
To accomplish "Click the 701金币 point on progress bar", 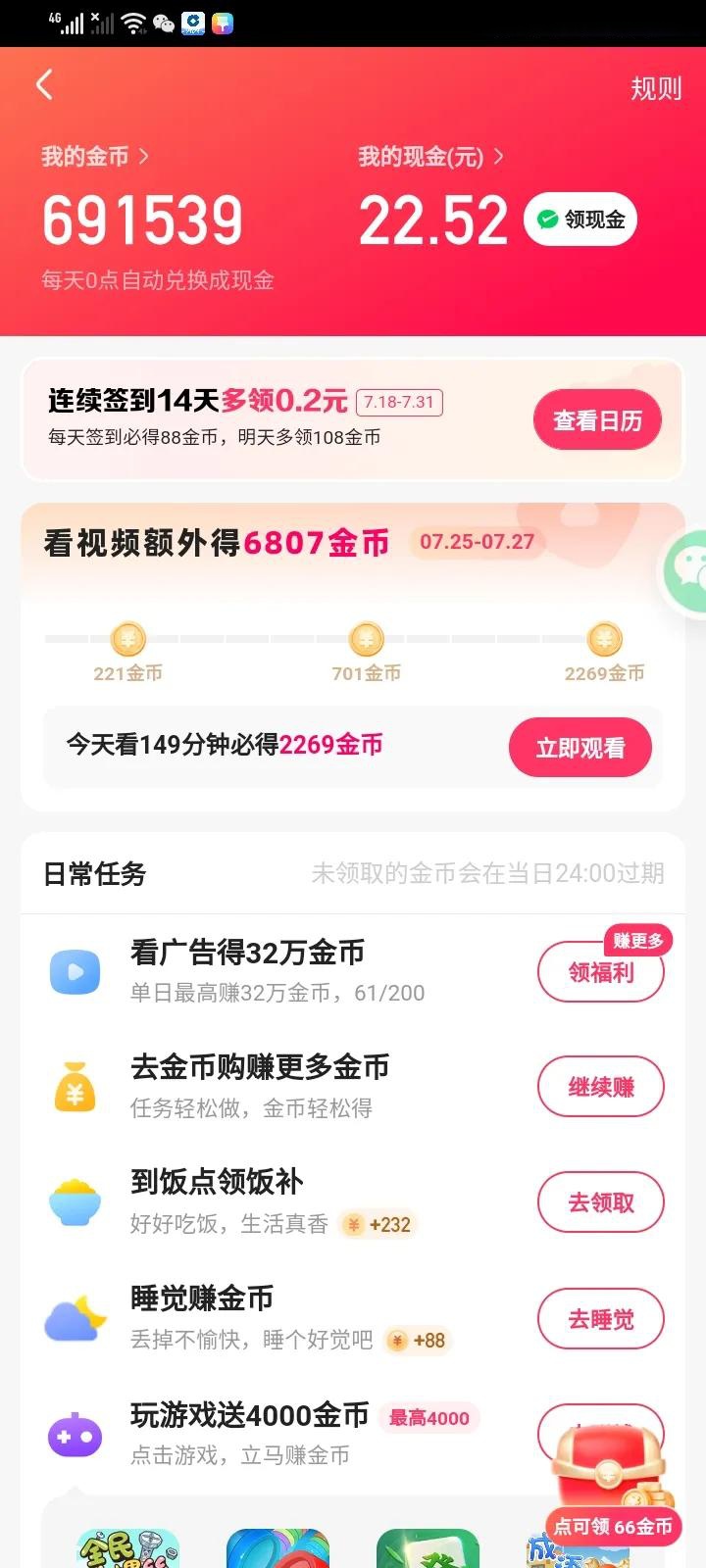I will (x=367, y=639).
